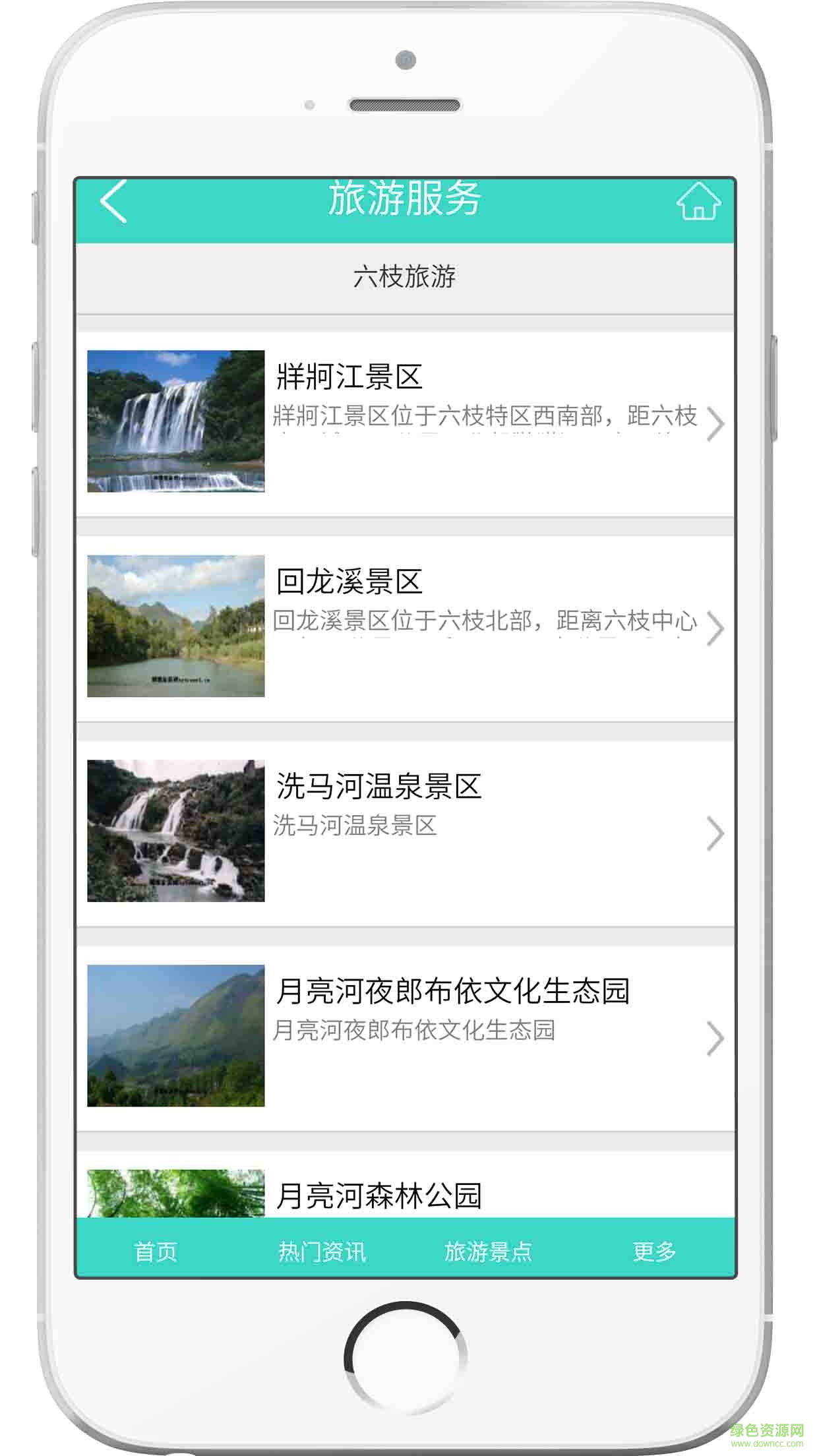This screenshot has width=819, height=1456.
Task: Open the 更多 tab
Action: tap(654, 1251)
